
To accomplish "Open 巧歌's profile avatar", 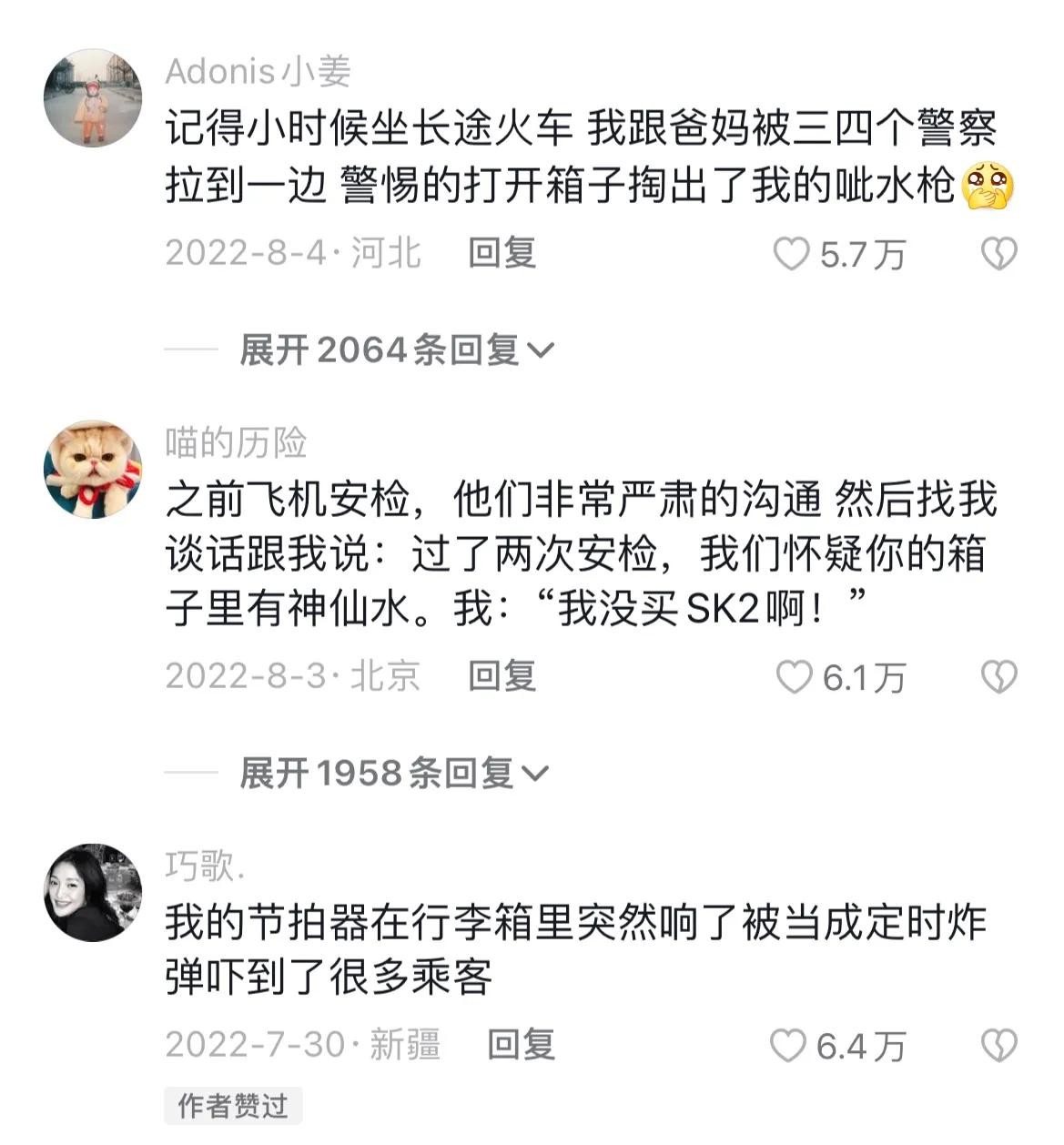I will (93, 892).
